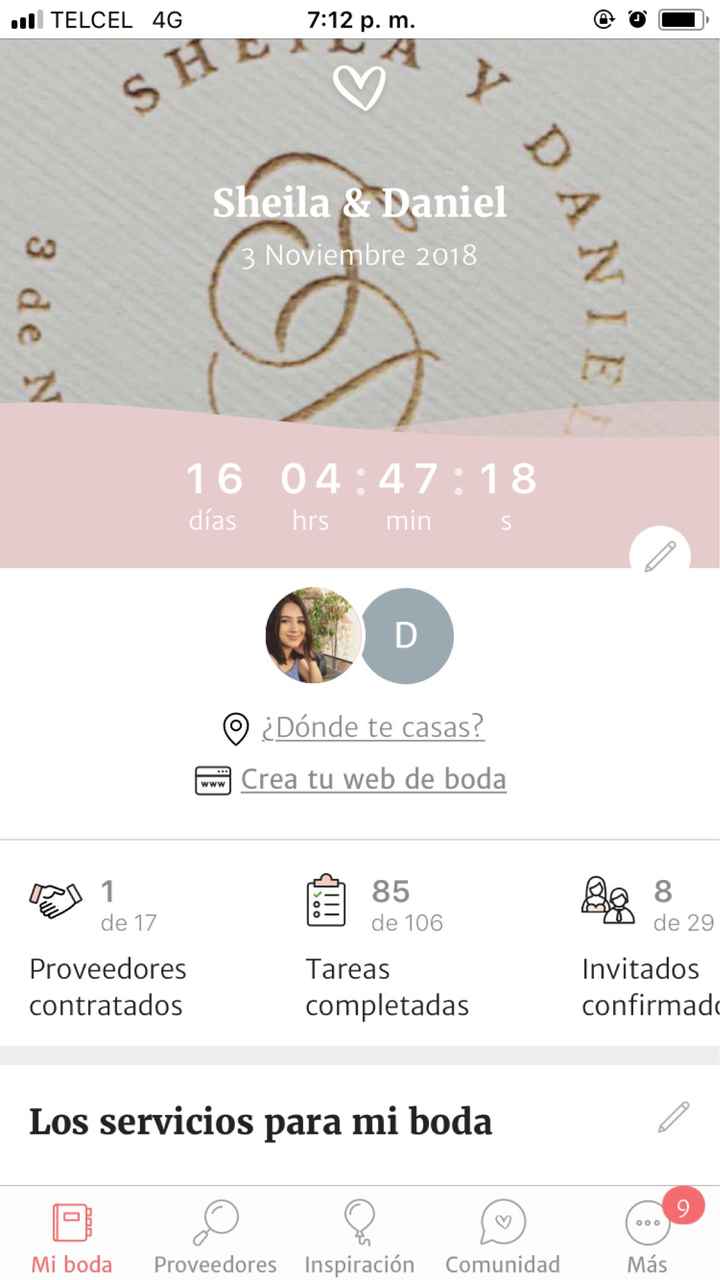Tap the D partner avatar circle

click(407, 636)
